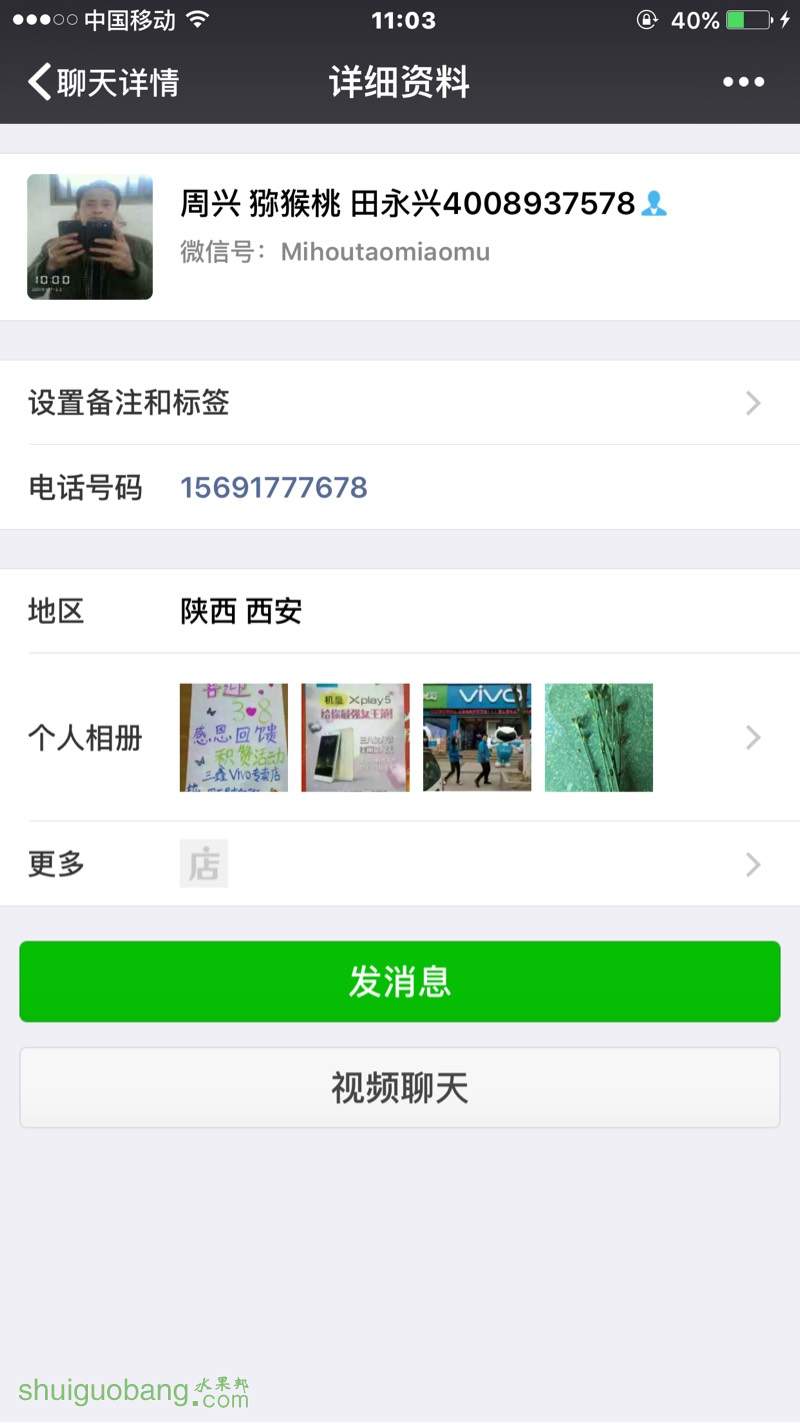Go back to 聊天详情

(x=103, y=82)
